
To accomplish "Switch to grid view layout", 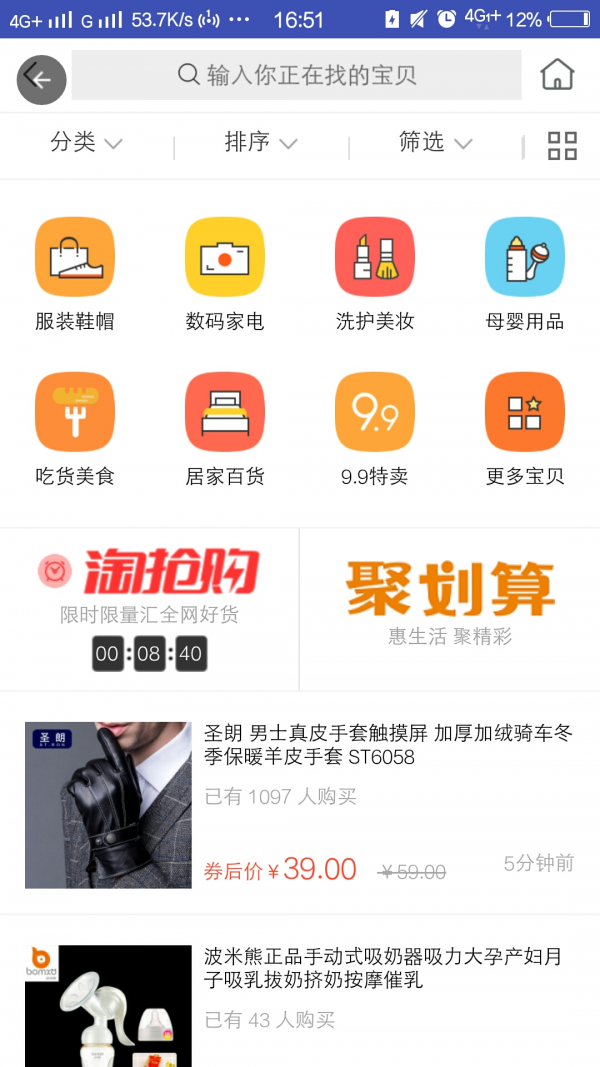I will click(x=562, y=146).
